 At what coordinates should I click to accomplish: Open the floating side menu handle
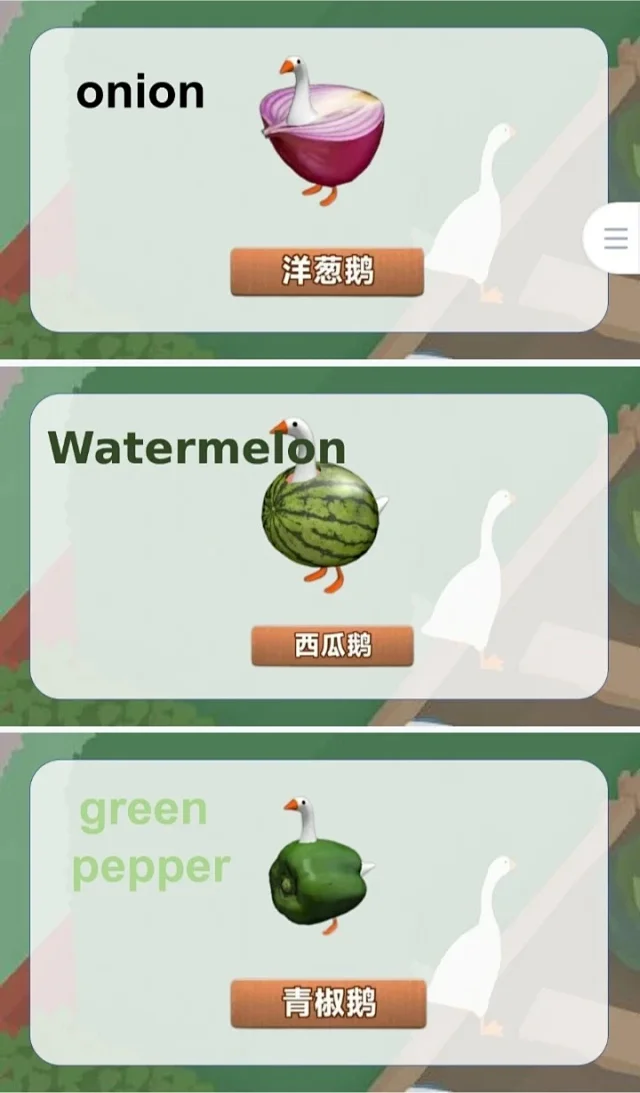pos(615,238)
